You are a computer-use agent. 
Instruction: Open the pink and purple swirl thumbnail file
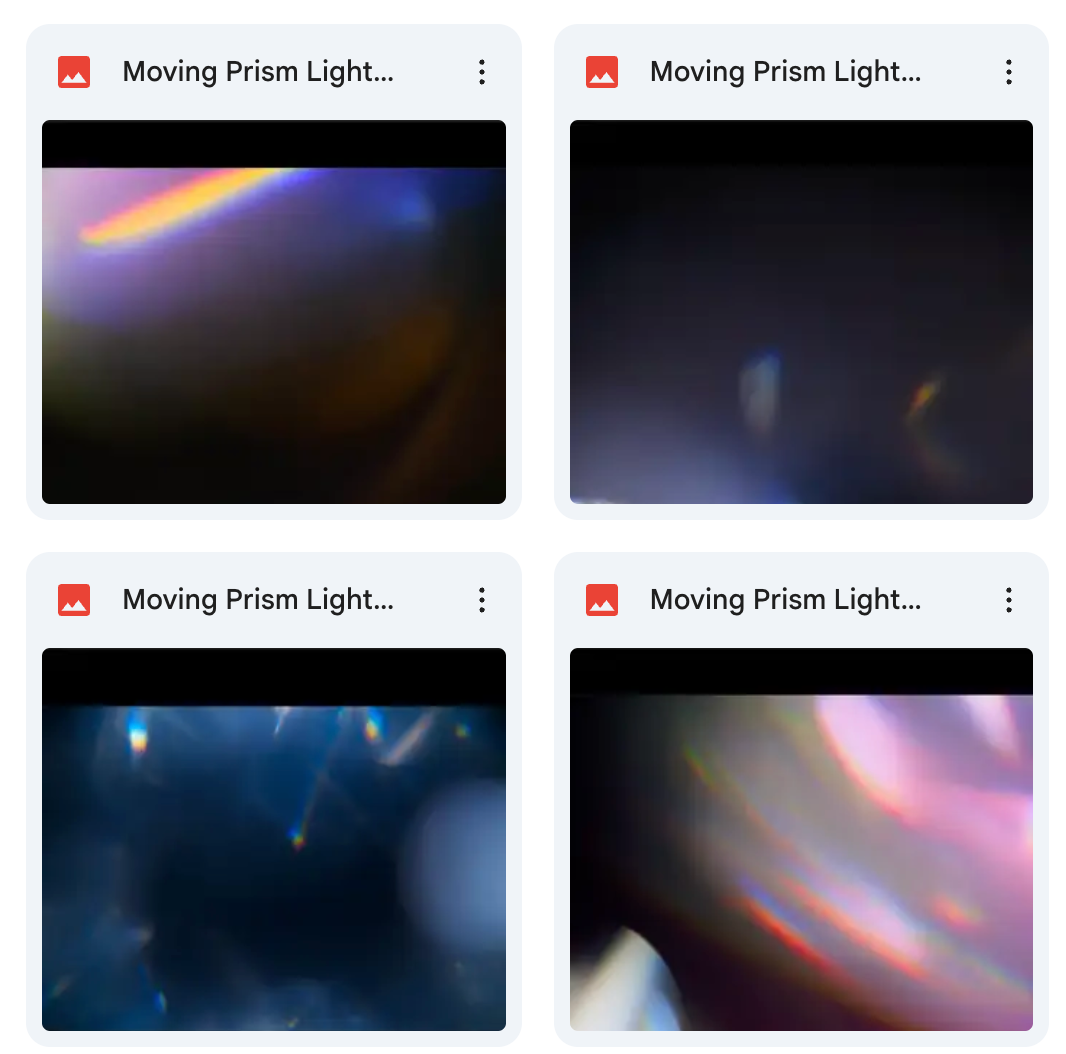click(801, 839)
